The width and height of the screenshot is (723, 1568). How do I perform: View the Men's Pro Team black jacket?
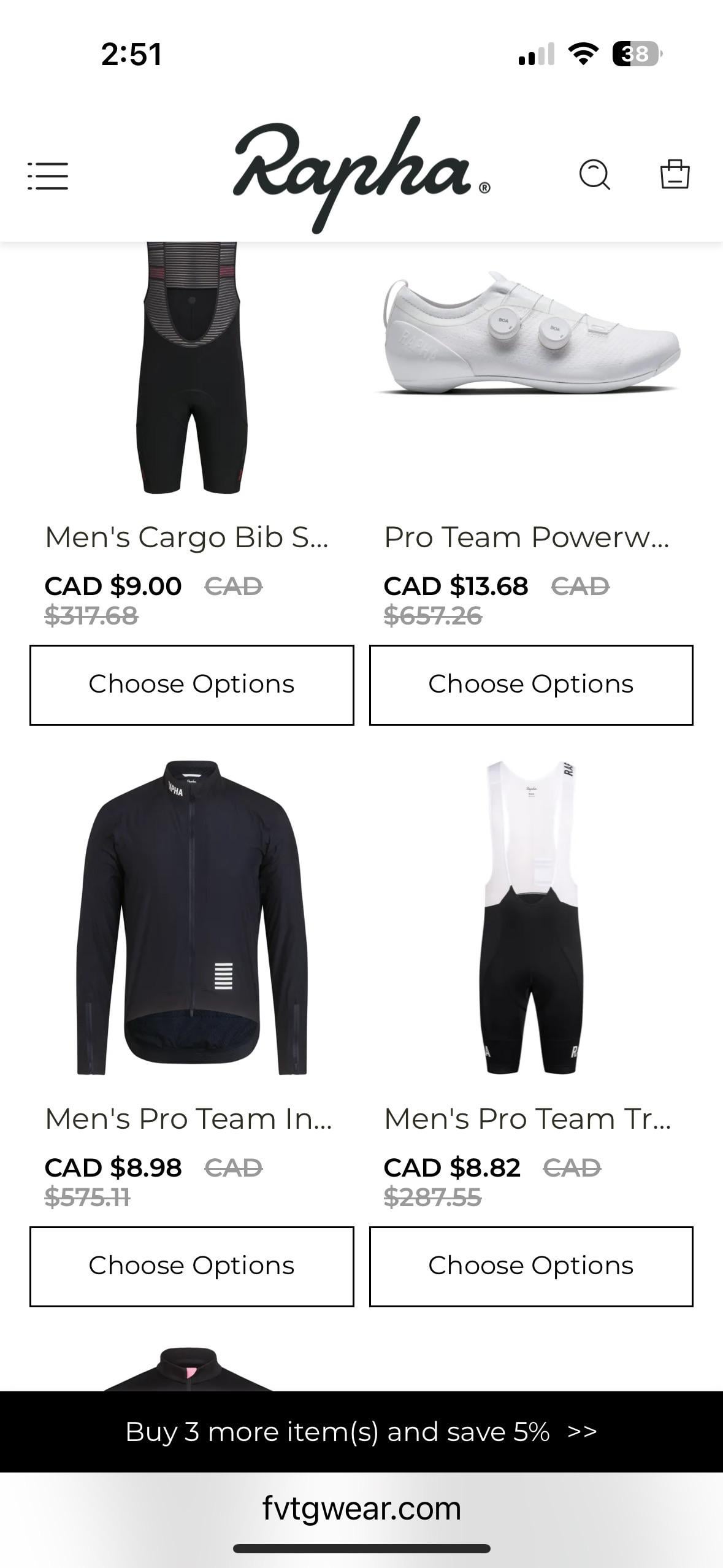point(192,917)
